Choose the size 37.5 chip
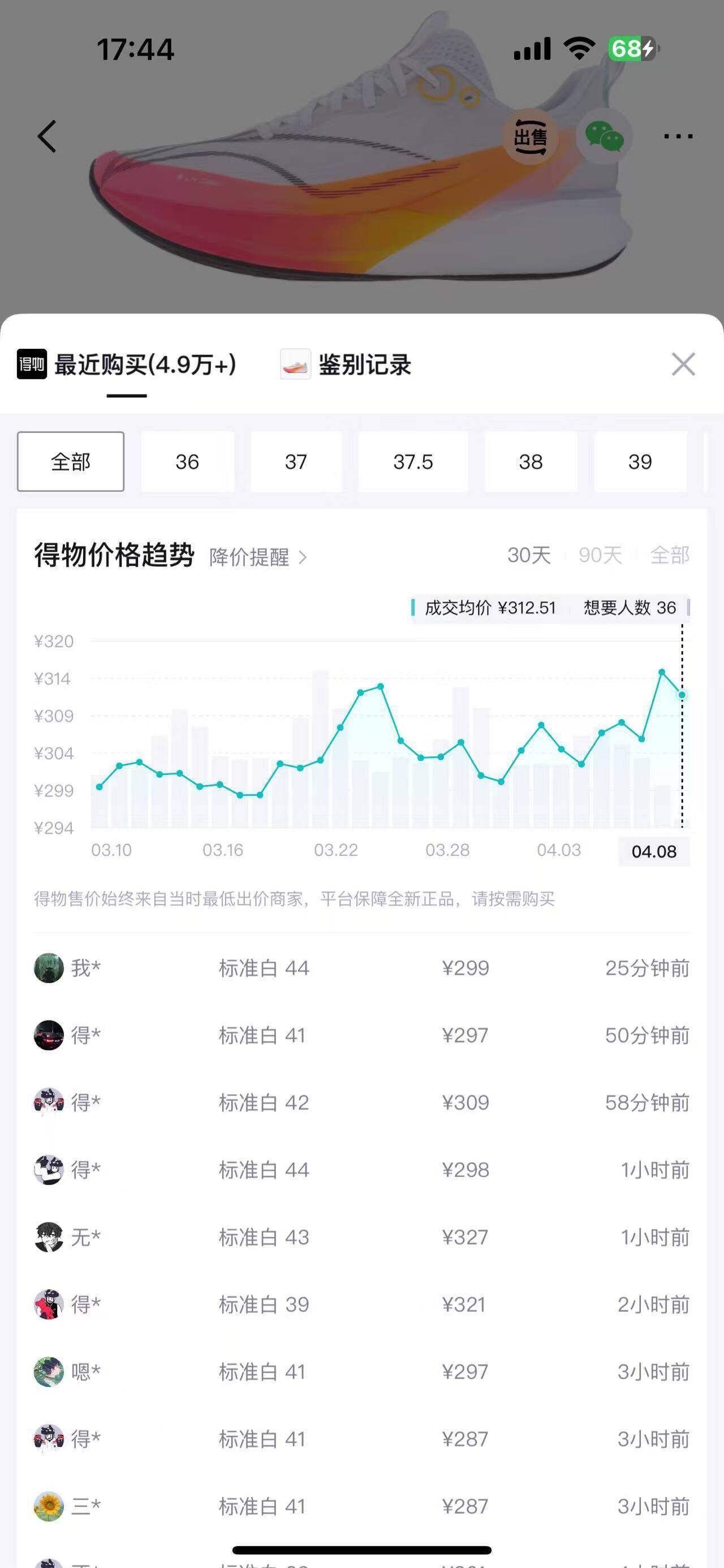Viewport: 724px width, 1568px height. point(413,462)
